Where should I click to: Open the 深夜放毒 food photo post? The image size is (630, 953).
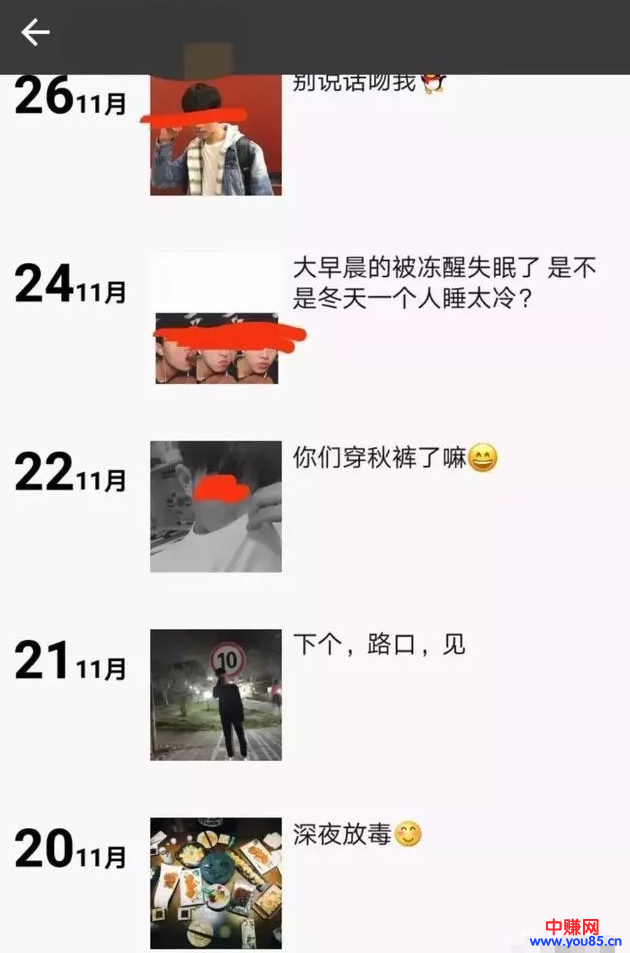(216, 882)
